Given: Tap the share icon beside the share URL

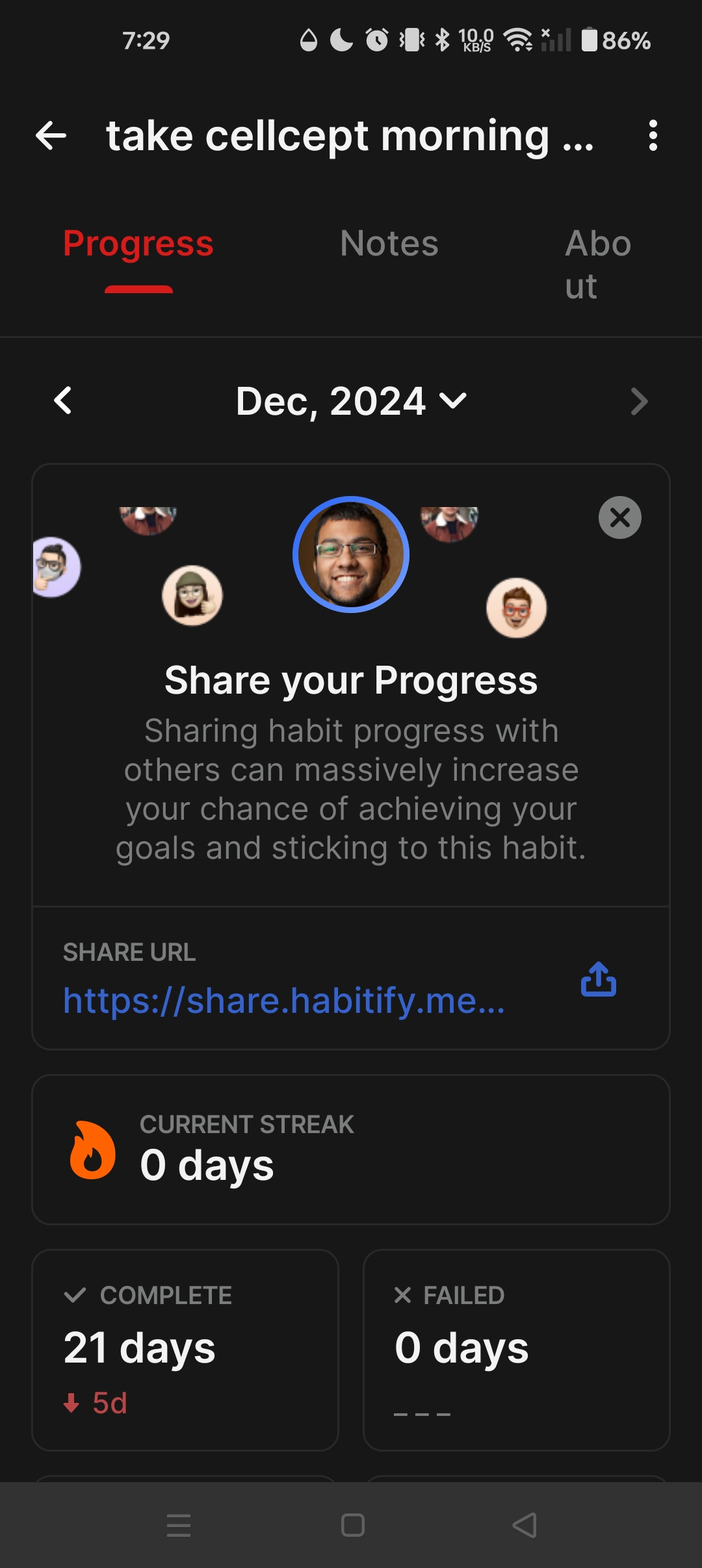Looking at the screenshot, I should [x=598, y=980].
